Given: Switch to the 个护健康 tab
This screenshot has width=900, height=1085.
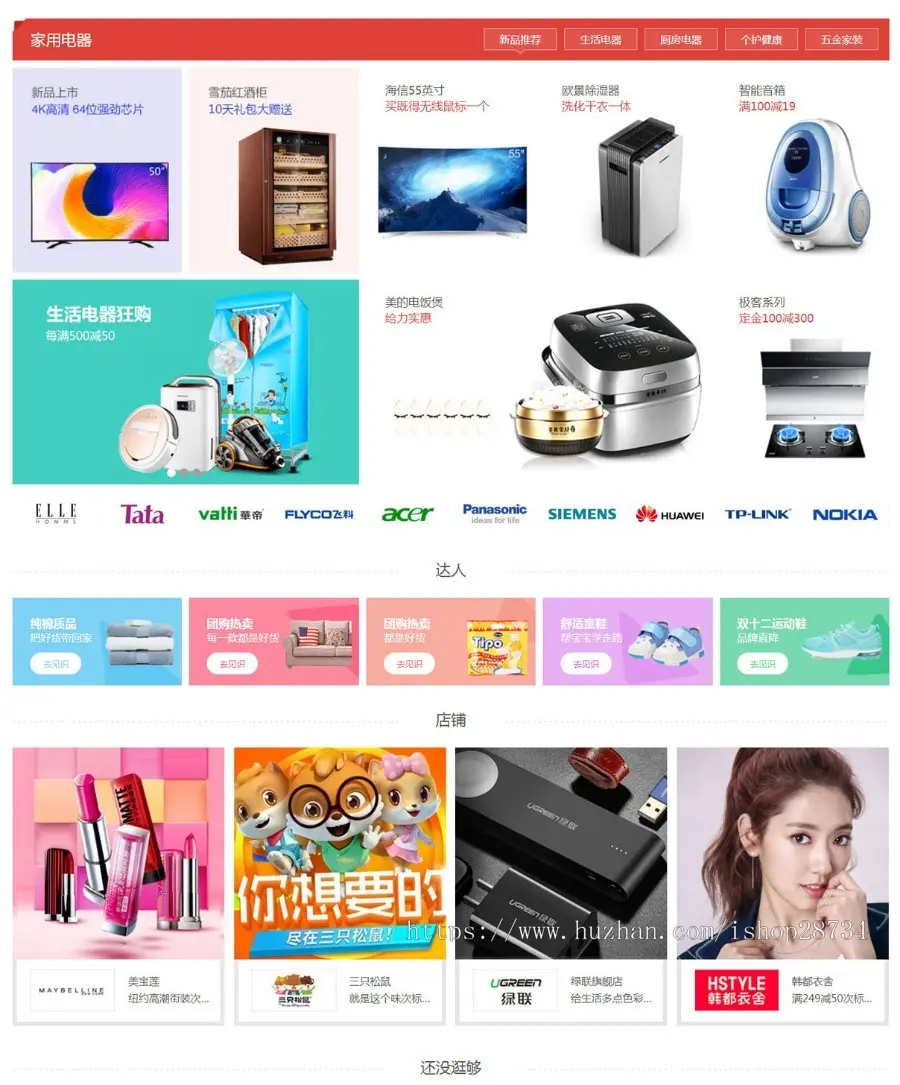Looking at the screenshot, I should click(761, 40).
